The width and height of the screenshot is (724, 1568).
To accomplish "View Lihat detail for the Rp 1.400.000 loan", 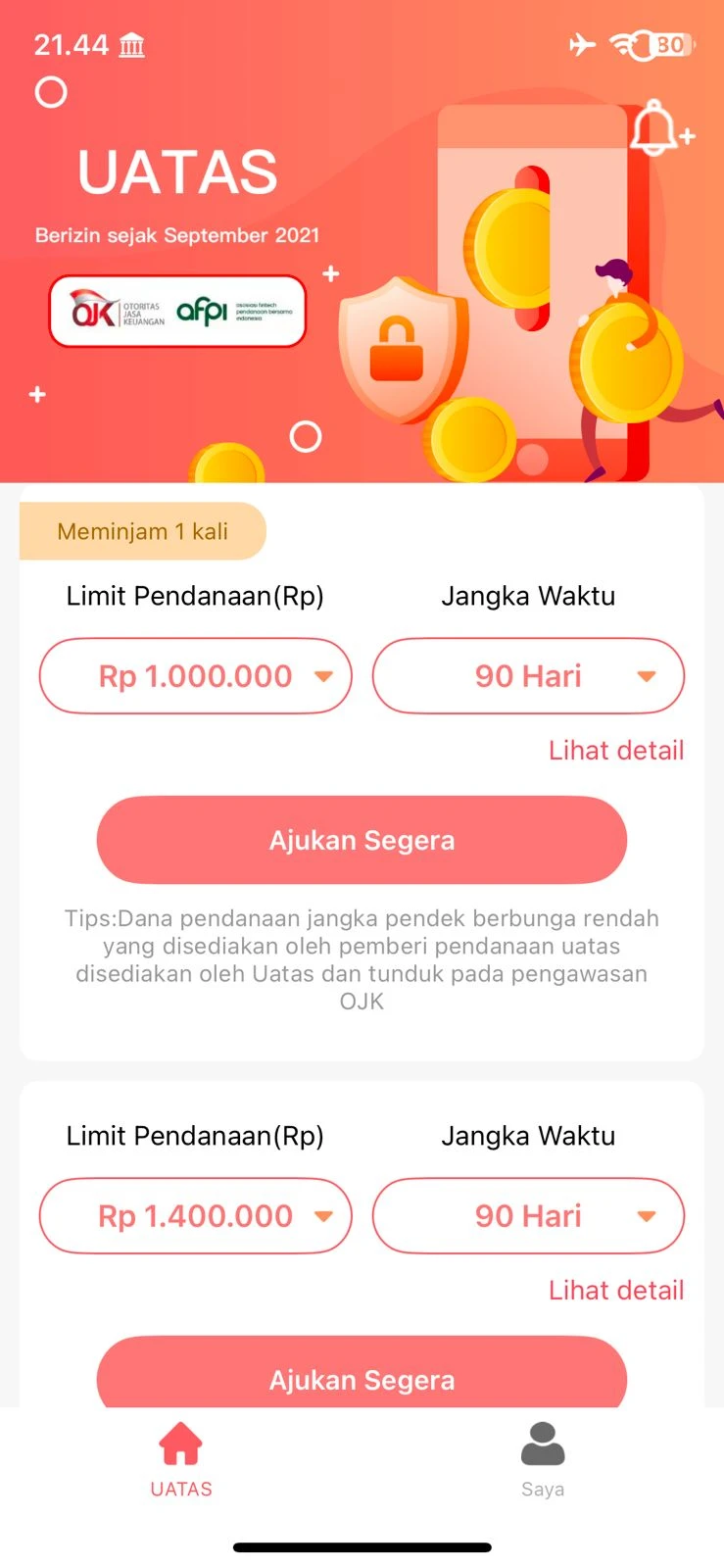I will coord(616,1291).
